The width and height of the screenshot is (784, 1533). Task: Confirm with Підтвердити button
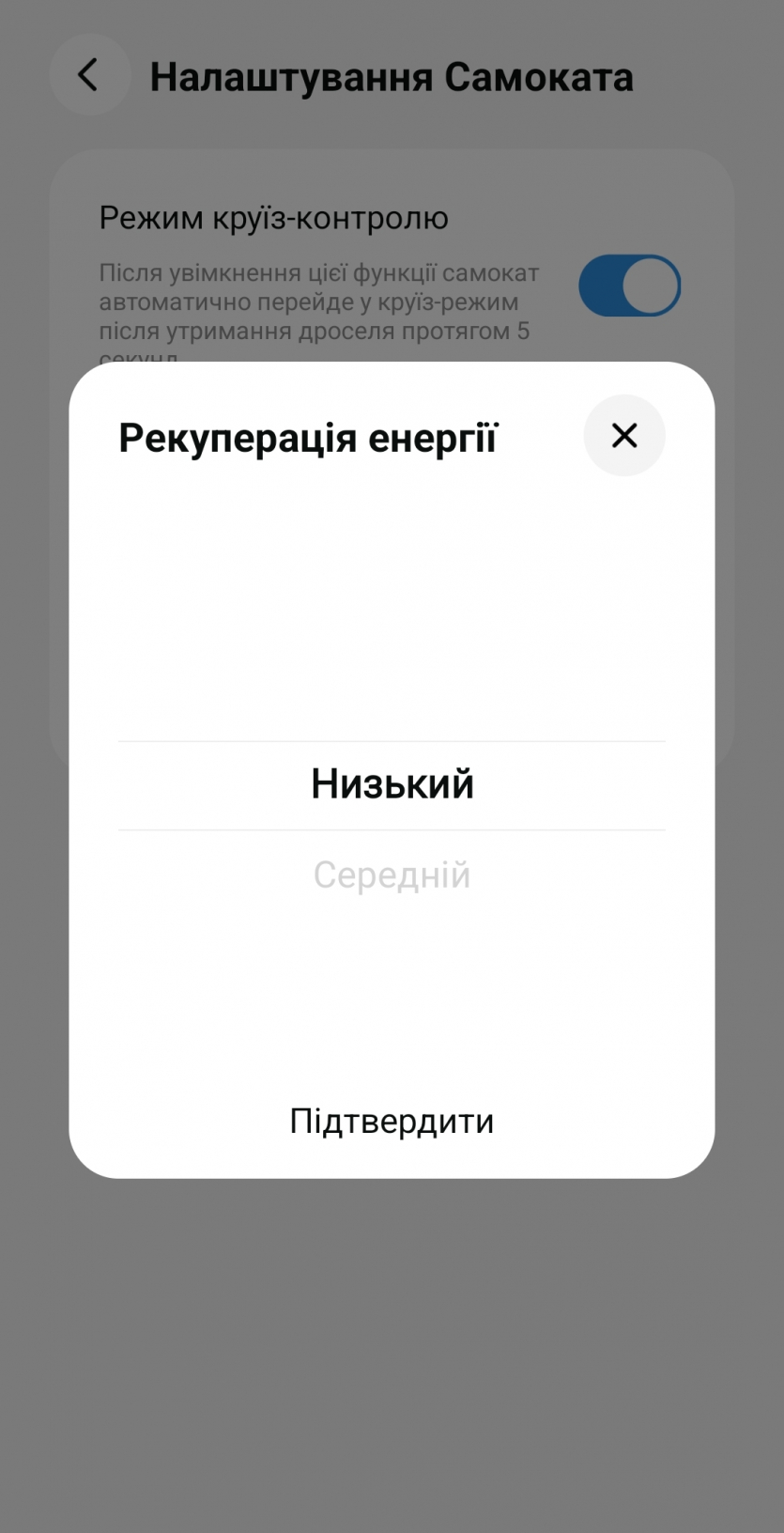click(392, 1121)
